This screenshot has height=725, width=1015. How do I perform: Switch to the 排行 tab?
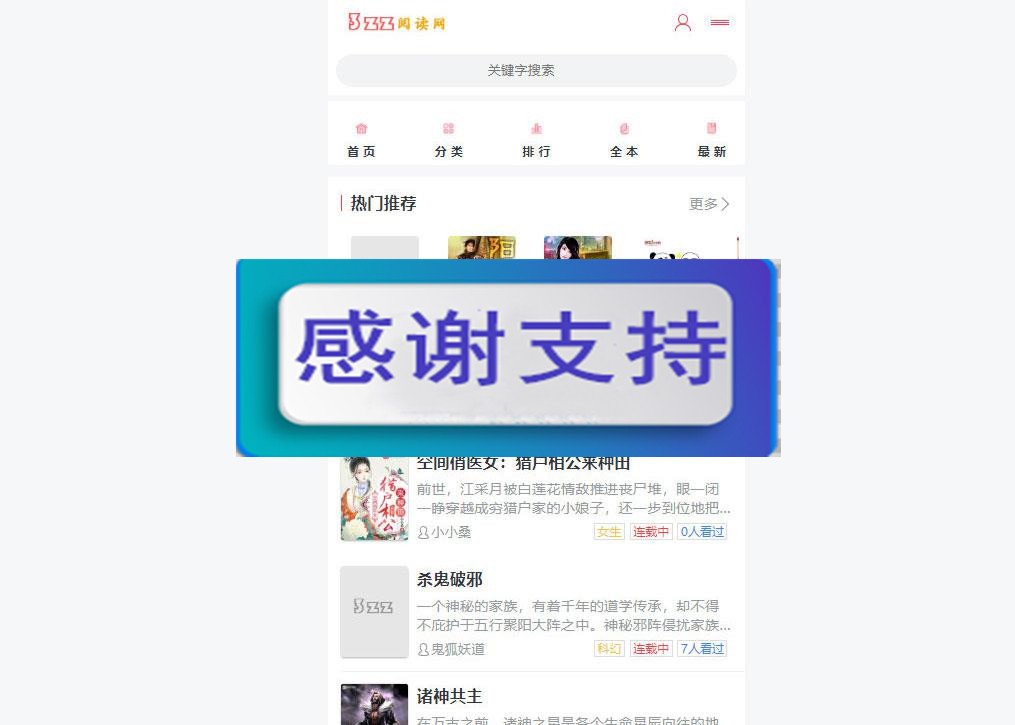tap(536, 140)
